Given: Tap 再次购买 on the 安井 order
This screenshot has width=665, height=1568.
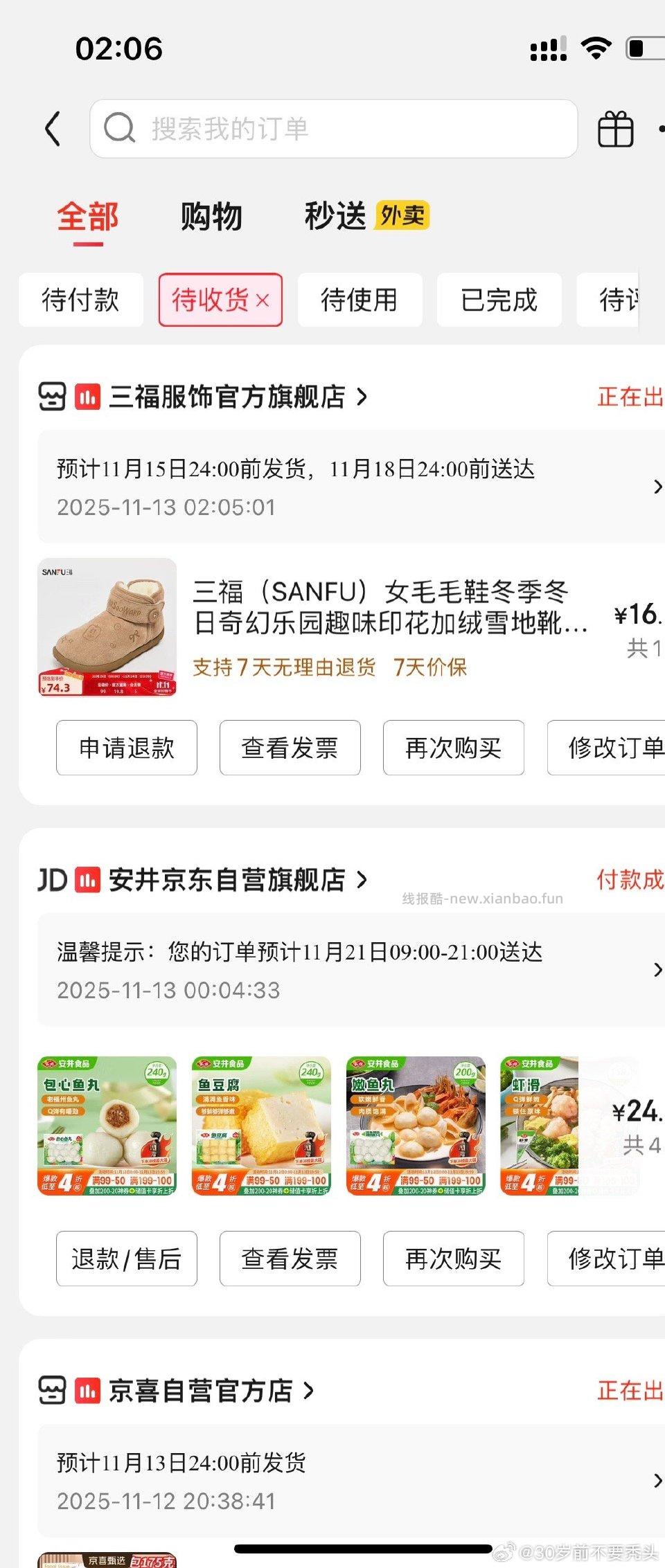Looking at the screenshot, I should 453,1259.
